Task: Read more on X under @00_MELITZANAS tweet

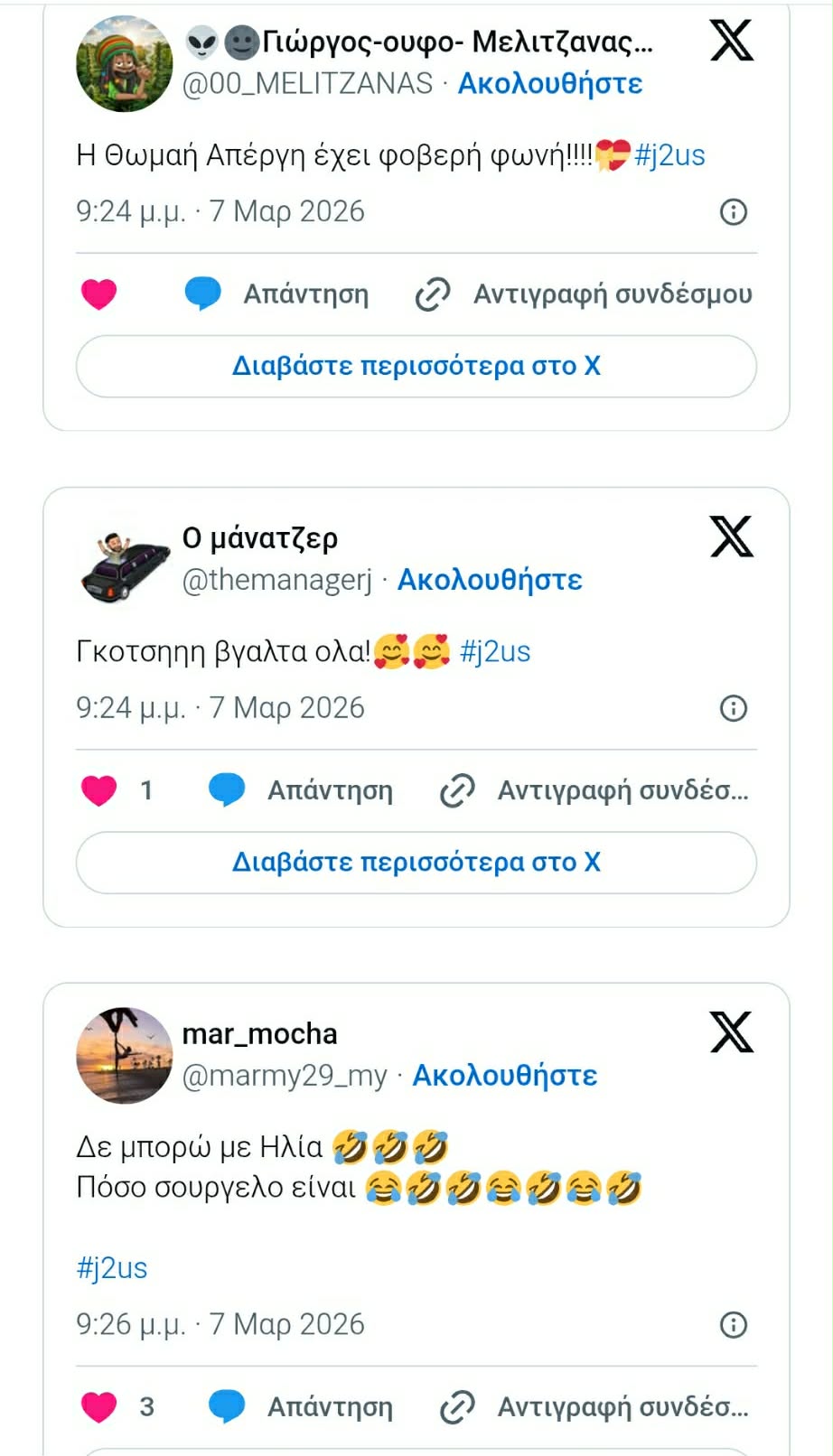Action: 416,366
